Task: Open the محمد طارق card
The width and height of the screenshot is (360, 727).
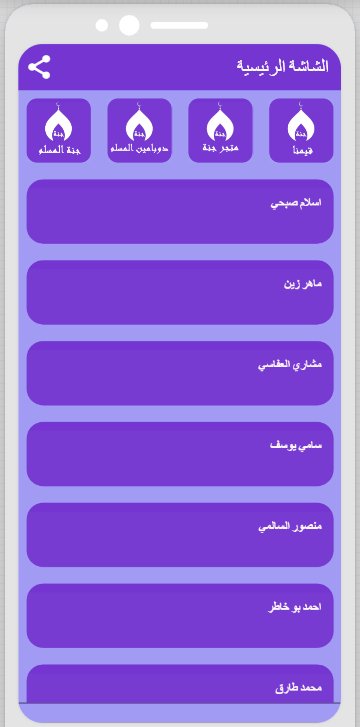Action: click(x=180, y=684)
